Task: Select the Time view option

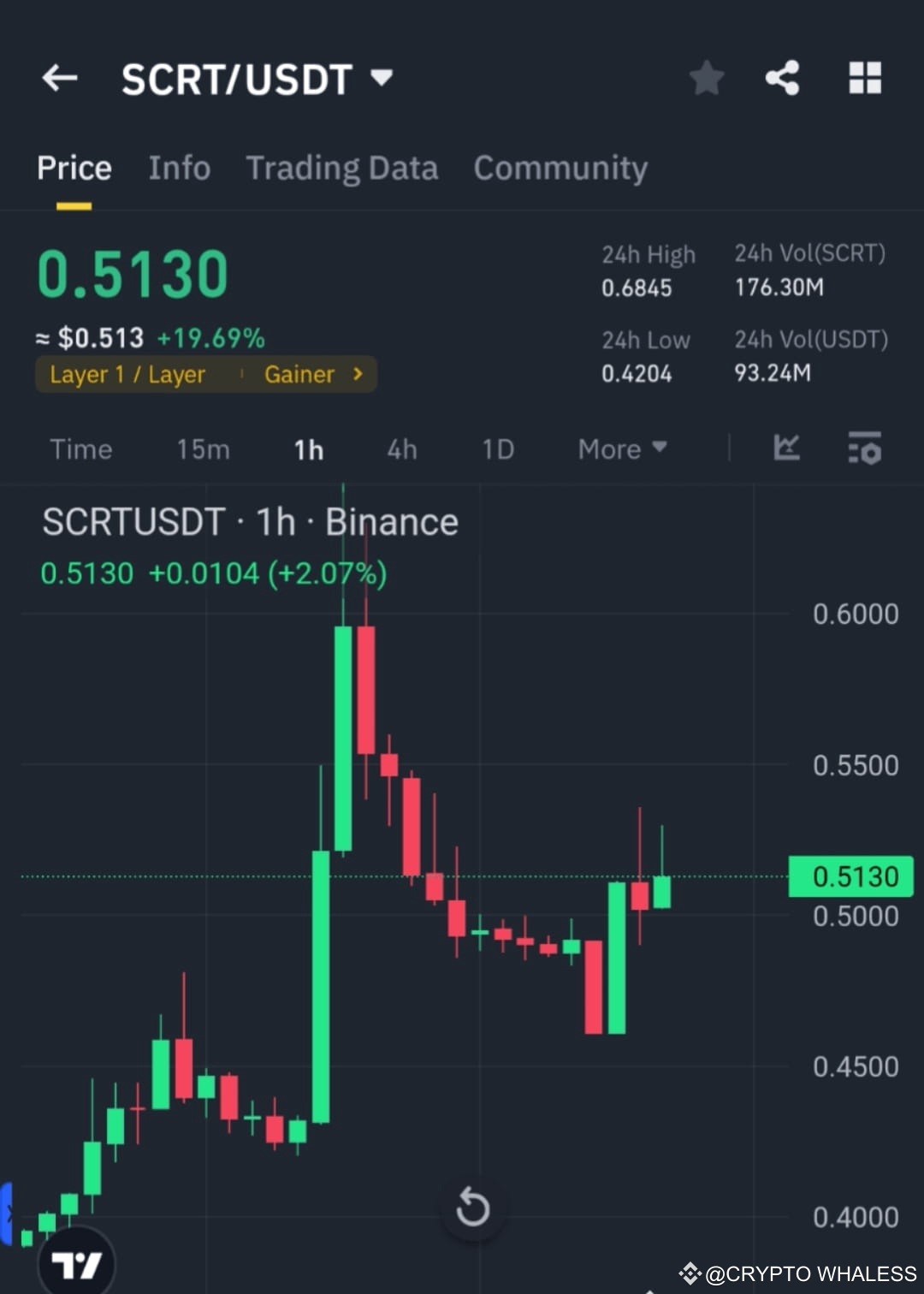Action: pyautogui.click(x=80, y=449)
